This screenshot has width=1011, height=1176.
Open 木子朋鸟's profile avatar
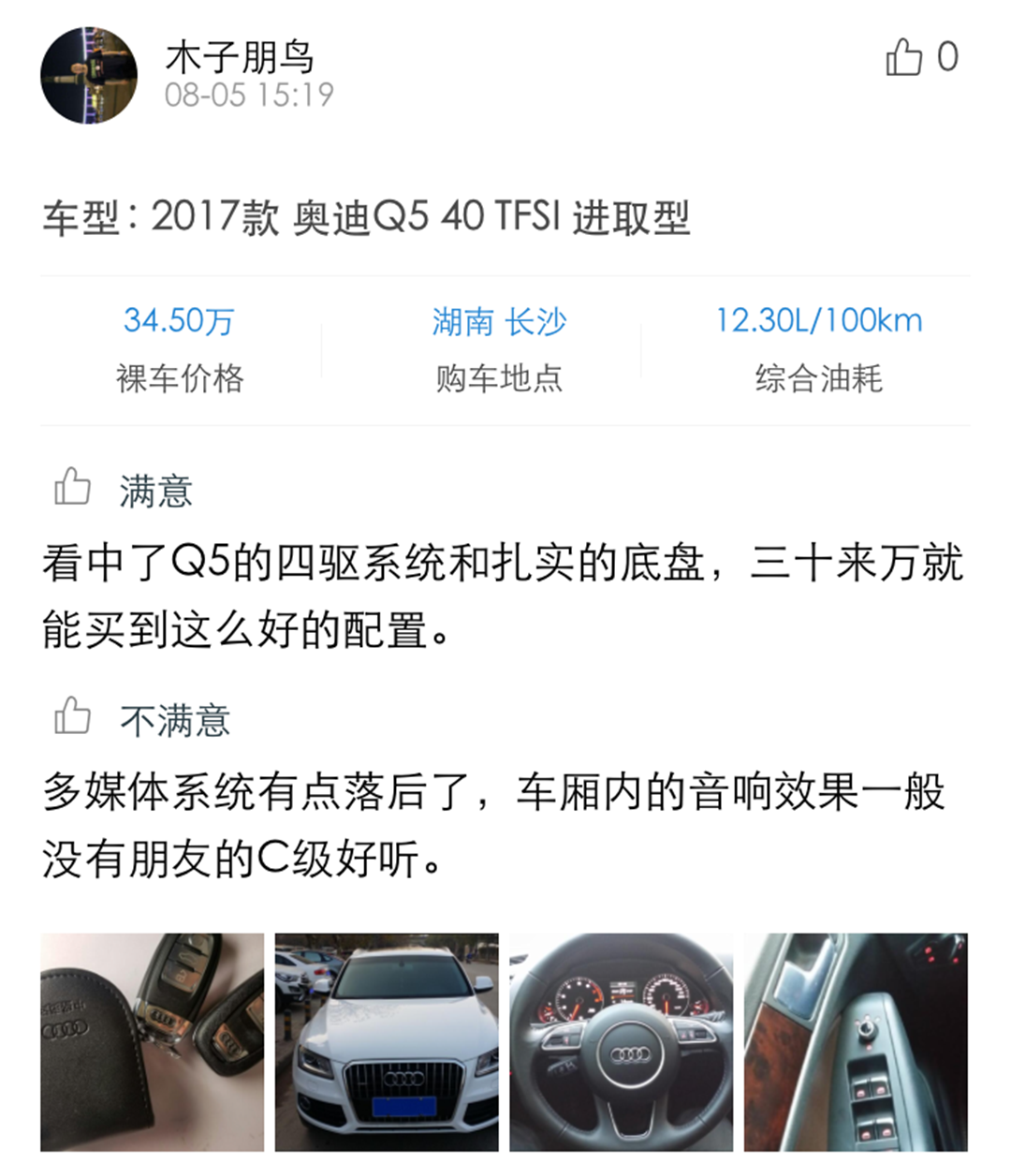[x=89, y=75]
